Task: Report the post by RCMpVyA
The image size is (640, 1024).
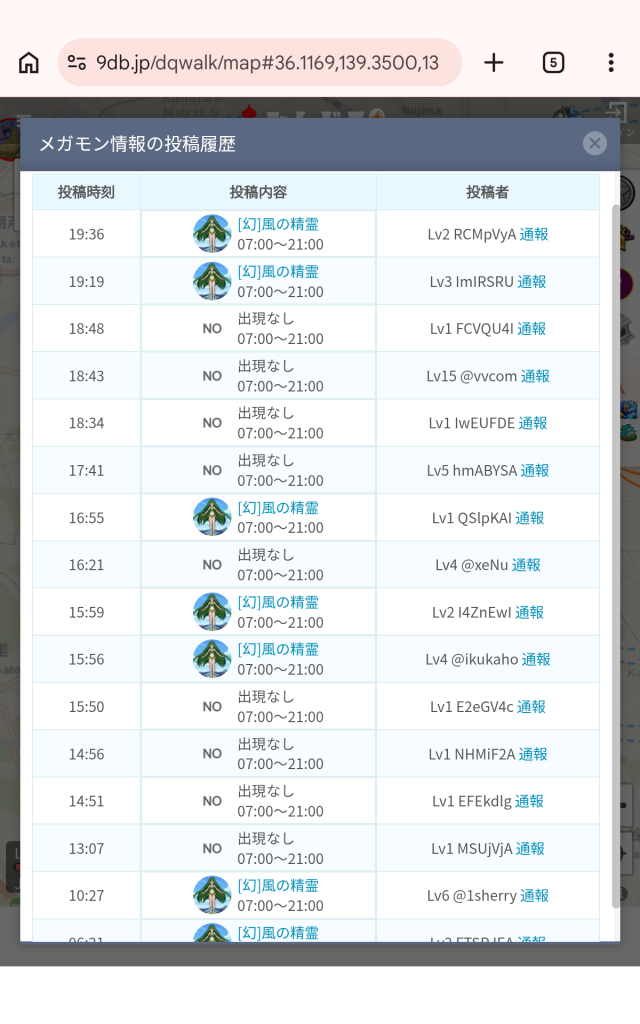Action: coord(534,234)
